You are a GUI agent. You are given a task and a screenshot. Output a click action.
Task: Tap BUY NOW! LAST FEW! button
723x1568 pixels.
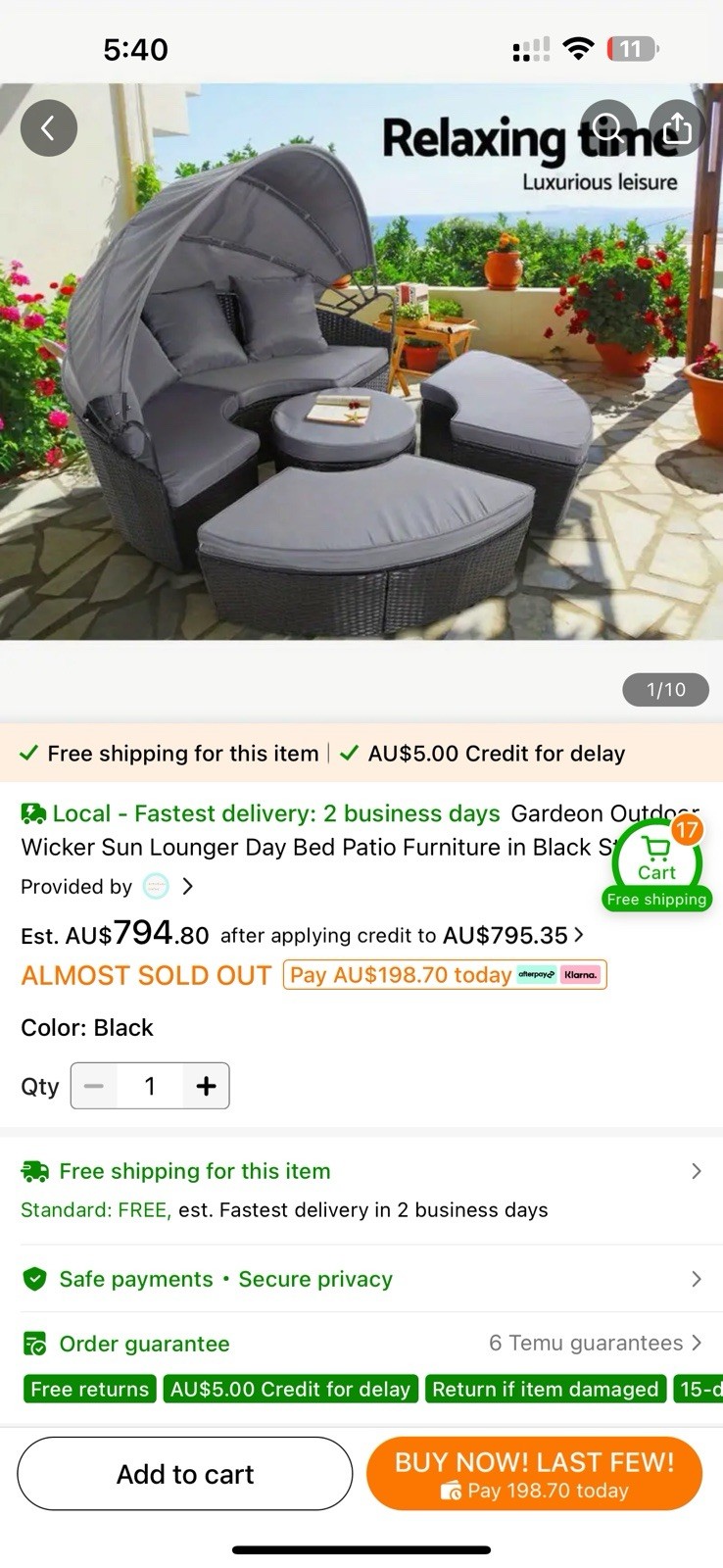(534, 1474)
